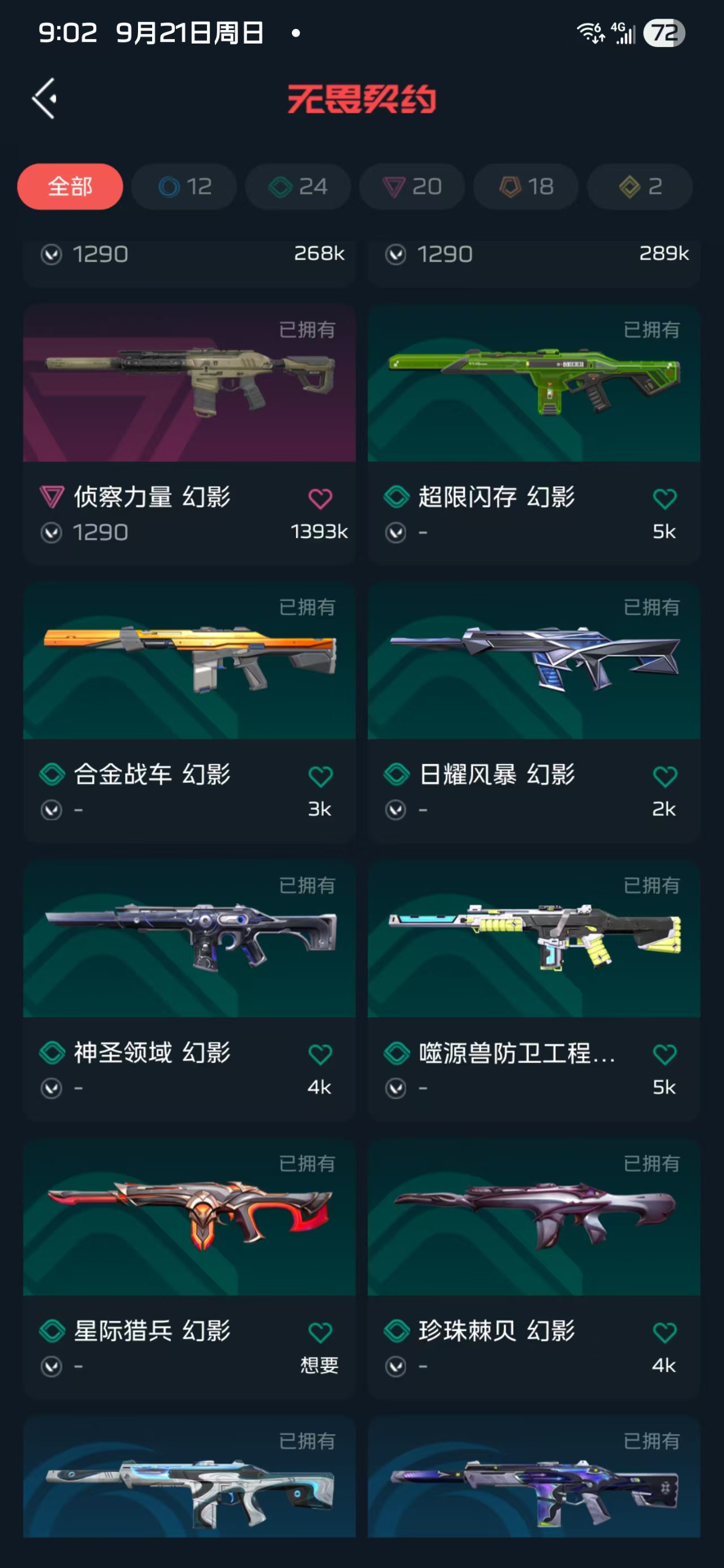The width and height of the screenshot is (724, 1568).
Task: Select the 全部 filter chip
Action: (70, 186)
